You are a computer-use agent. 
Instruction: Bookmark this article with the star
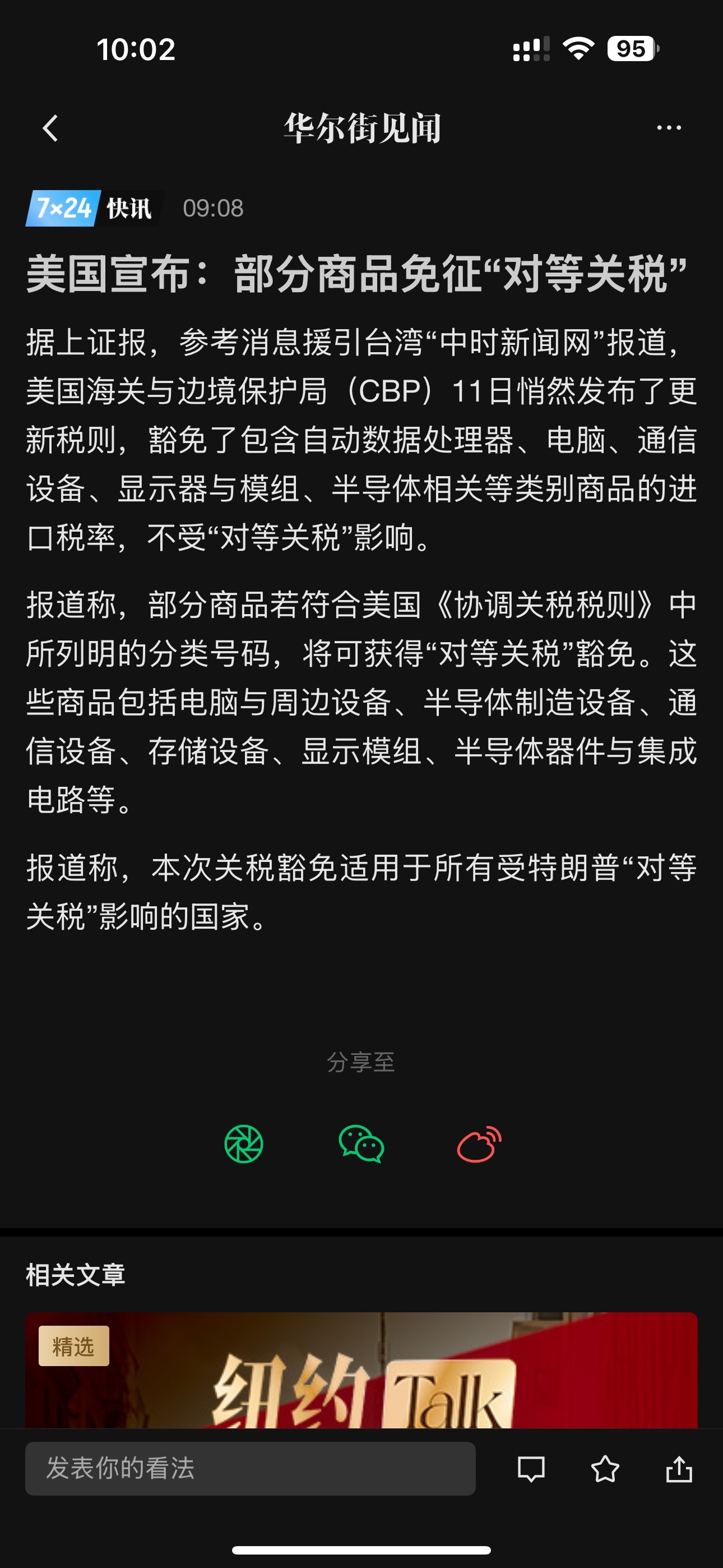point(605,1469)
